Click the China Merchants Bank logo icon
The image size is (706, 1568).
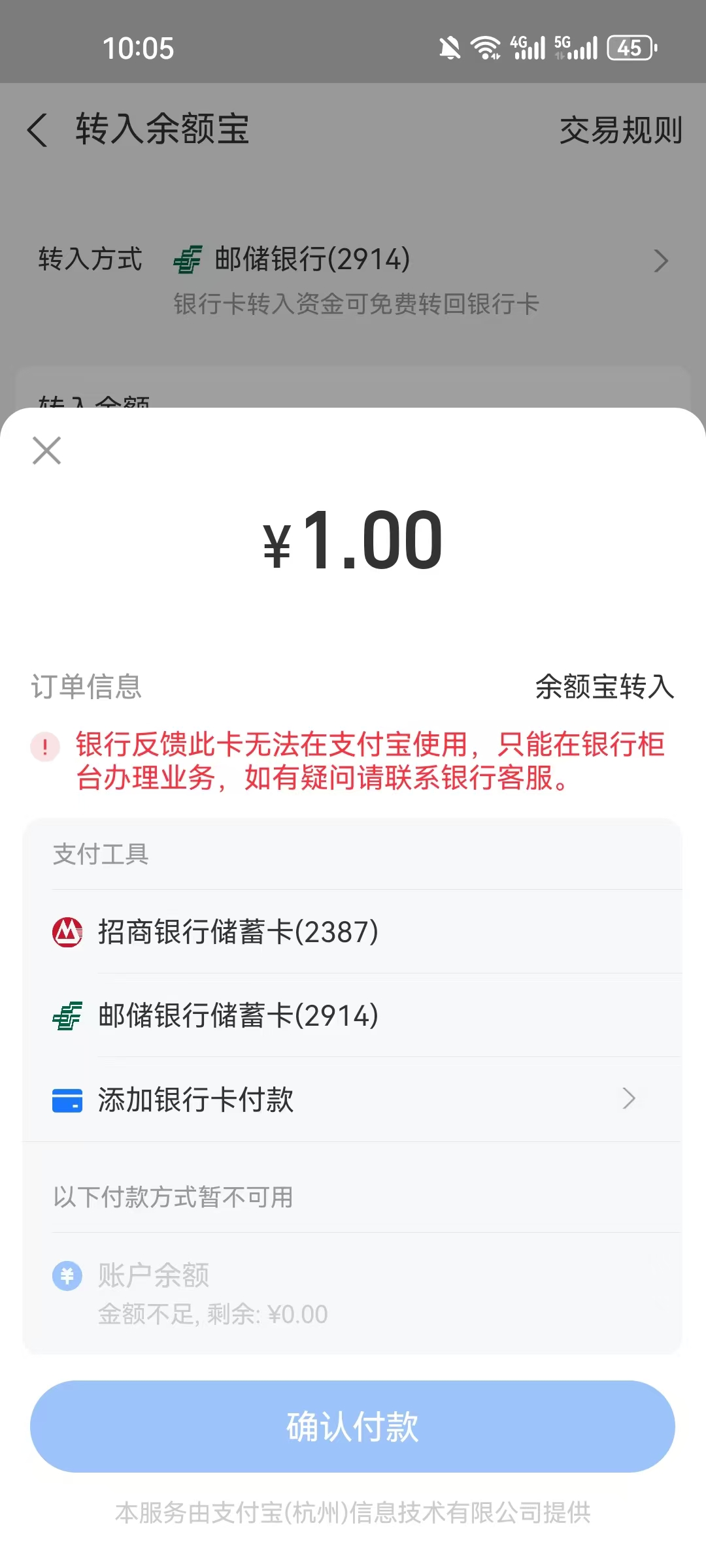point(66,934)
